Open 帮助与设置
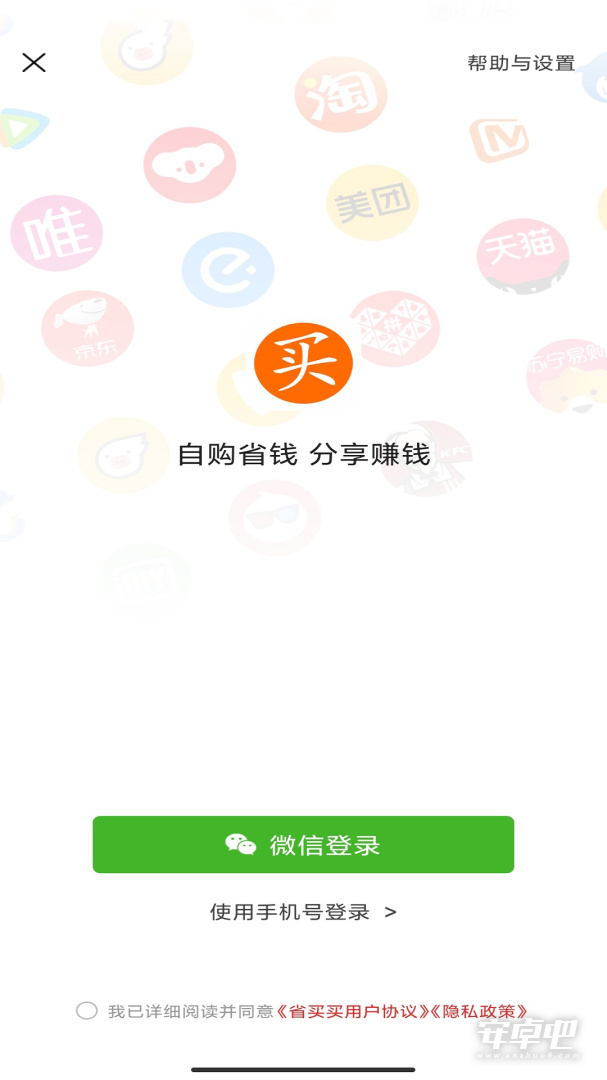Image resolution: width=607 pixels, height=1080 pixels. coord(521,63)
